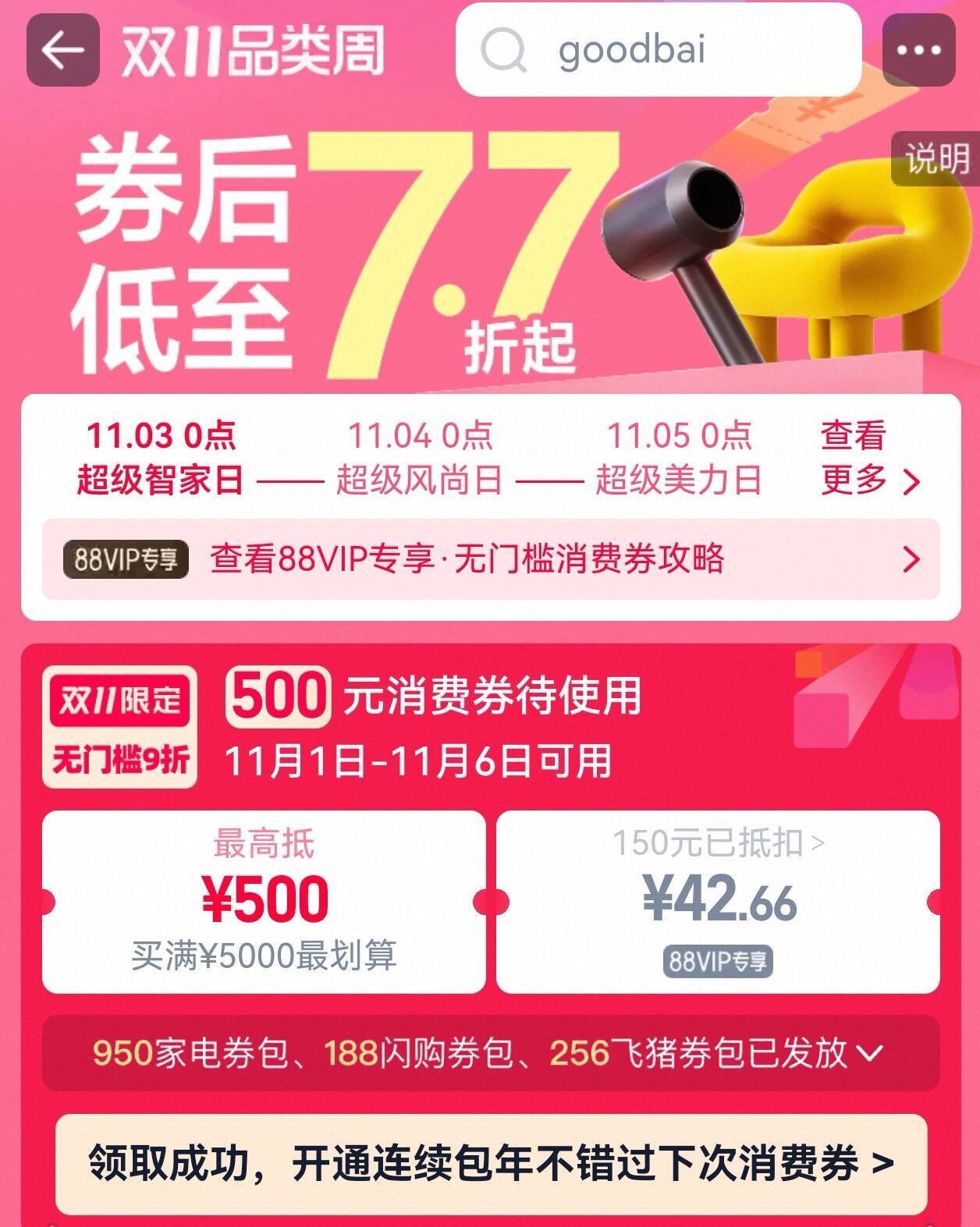
Task: Select the 11.03 超级智家日 tab
Action: (x=160, y=457)
